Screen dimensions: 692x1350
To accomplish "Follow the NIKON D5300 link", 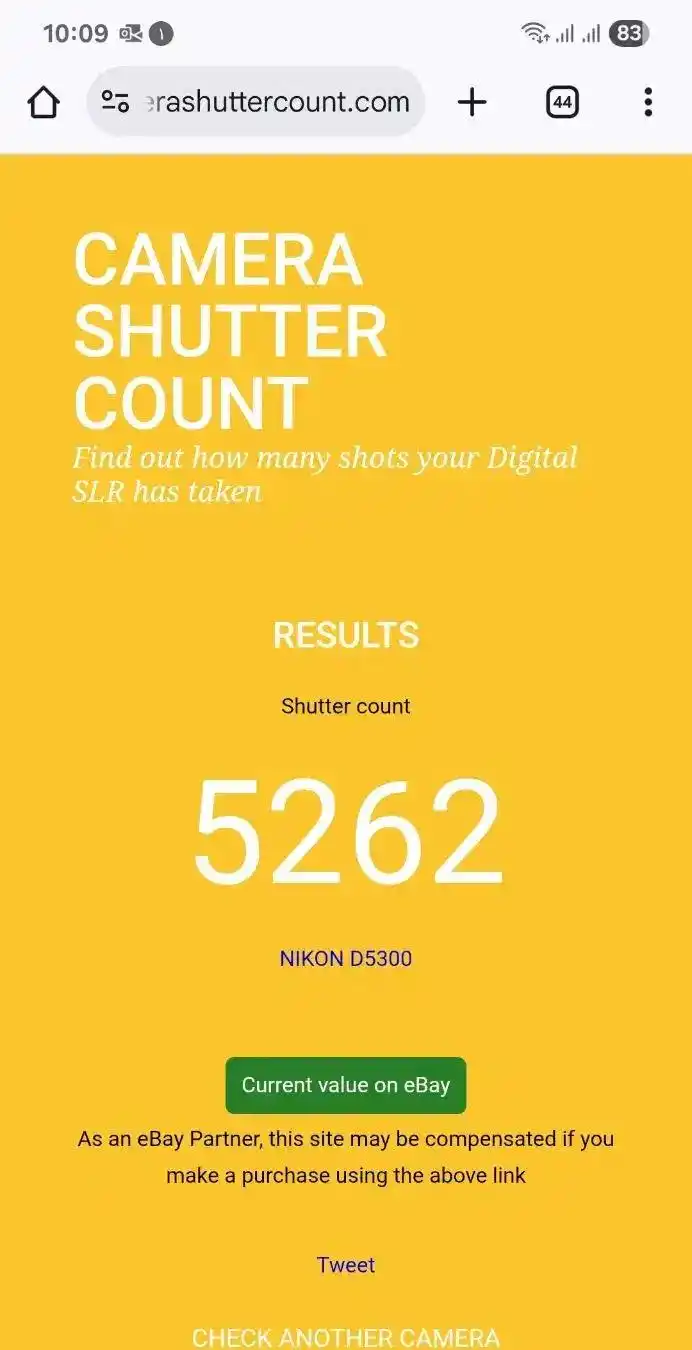I will (346, 959).
